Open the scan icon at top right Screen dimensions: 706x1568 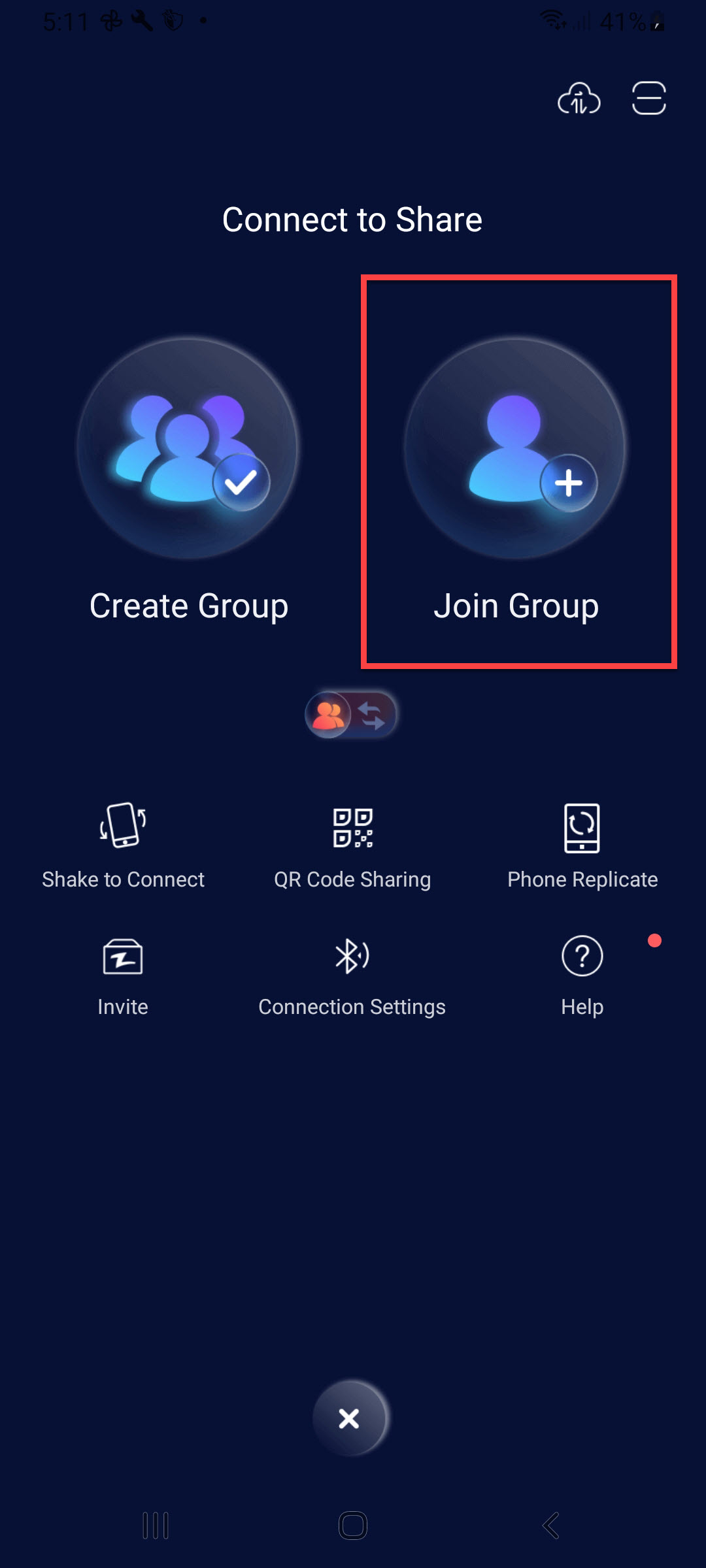(x=648, y=99)
